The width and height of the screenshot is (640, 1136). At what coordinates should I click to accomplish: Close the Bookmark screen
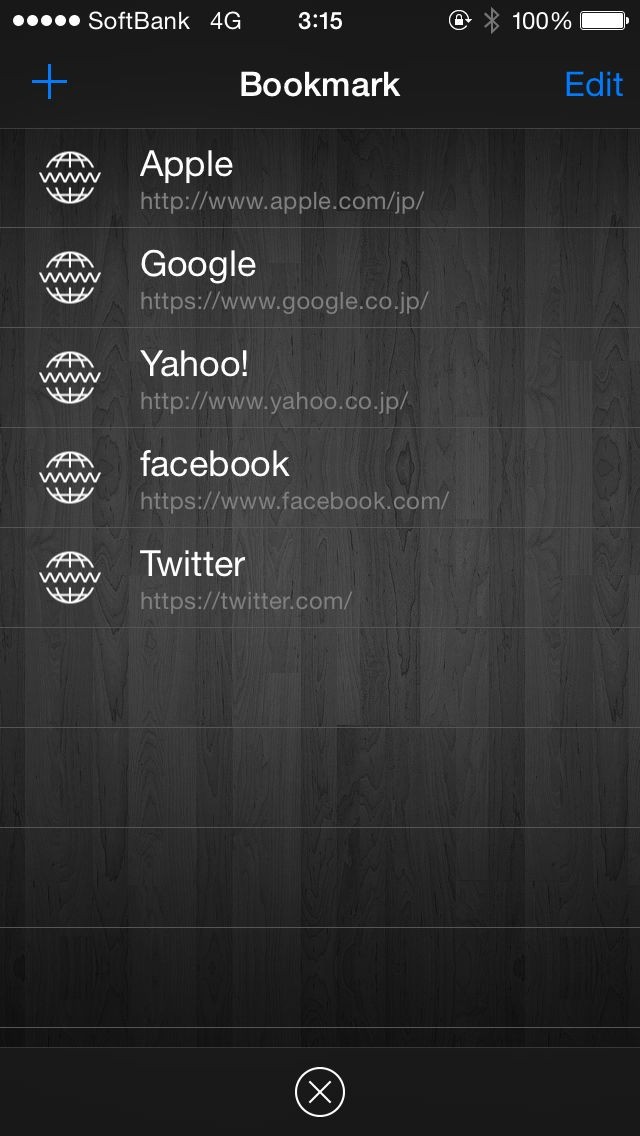(320, 1091)
